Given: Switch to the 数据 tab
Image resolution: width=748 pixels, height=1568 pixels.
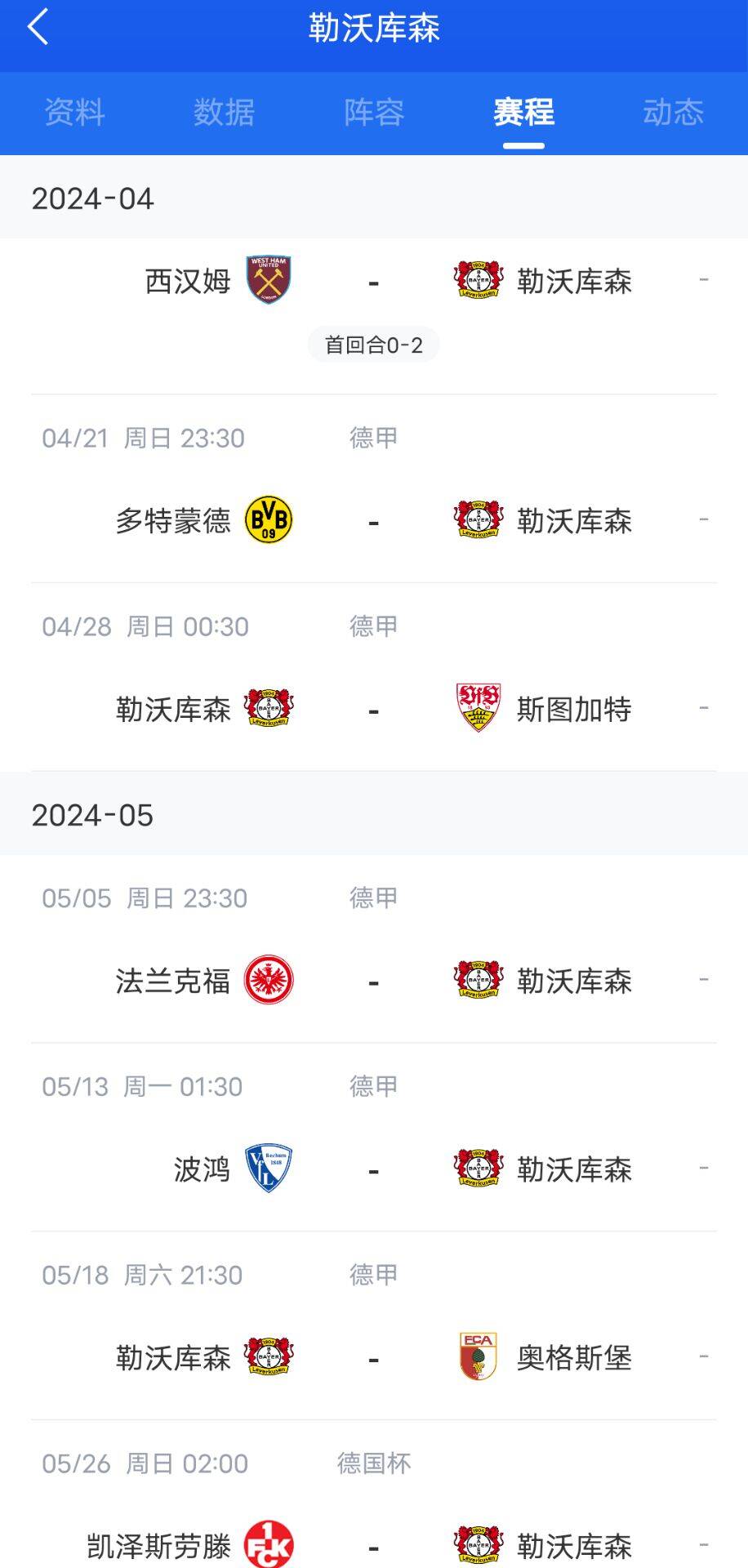Looking at the screenshot, I should click(224, 112).
